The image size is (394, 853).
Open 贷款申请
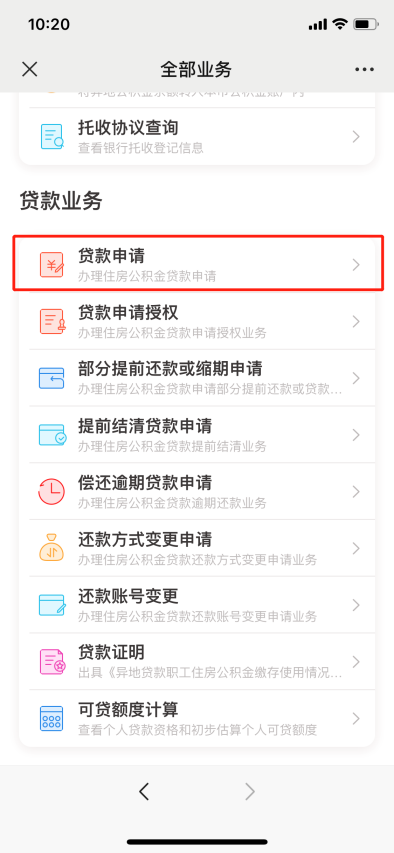197,264
